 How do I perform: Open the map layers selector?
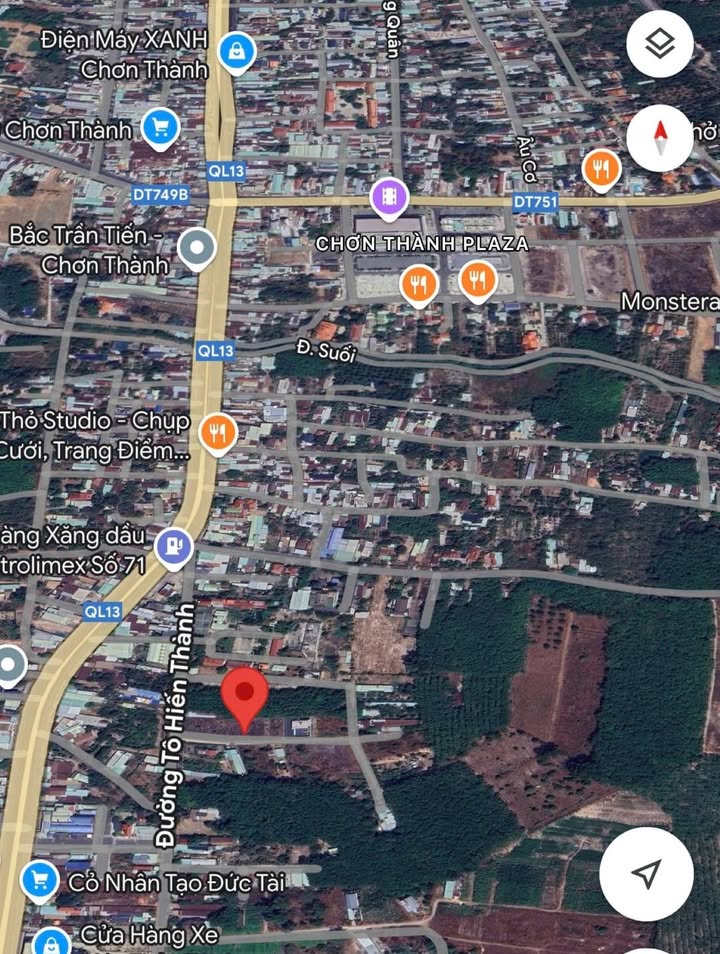[x=660, y=45]
